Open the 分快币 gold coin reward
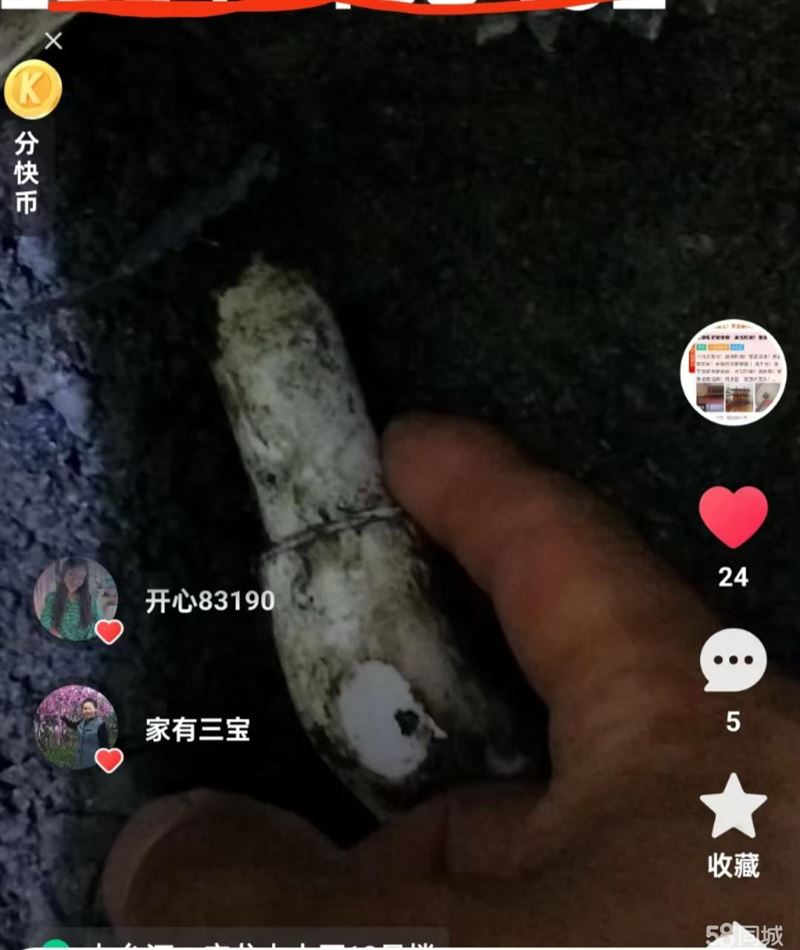 pyautogui.click(x=33, y=90)
